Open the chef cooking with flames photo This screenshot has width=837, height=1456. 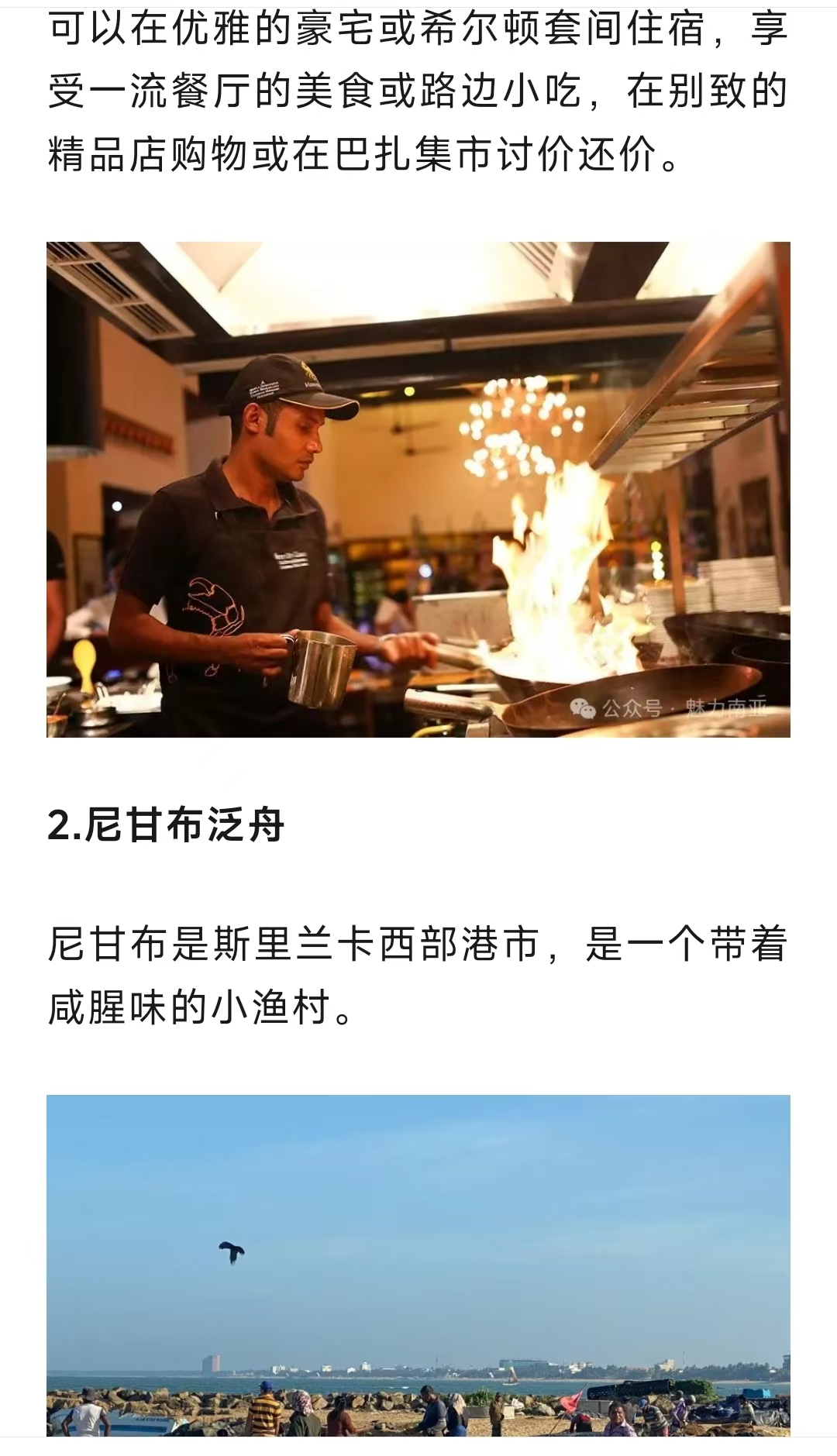tap(418, 489)
